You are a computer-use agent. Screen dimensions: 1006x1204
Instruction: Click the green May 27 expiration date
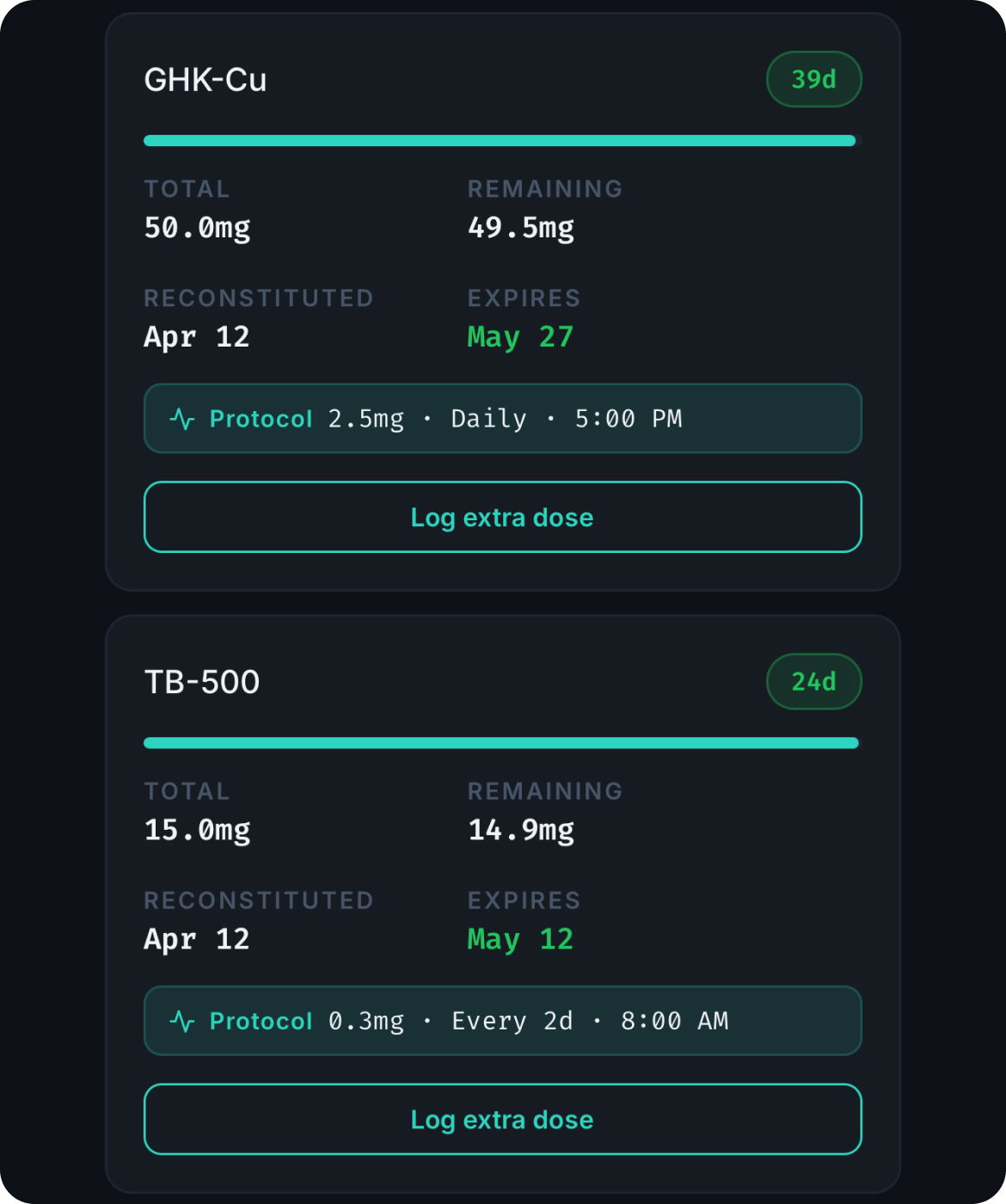[x=519, y=336]
